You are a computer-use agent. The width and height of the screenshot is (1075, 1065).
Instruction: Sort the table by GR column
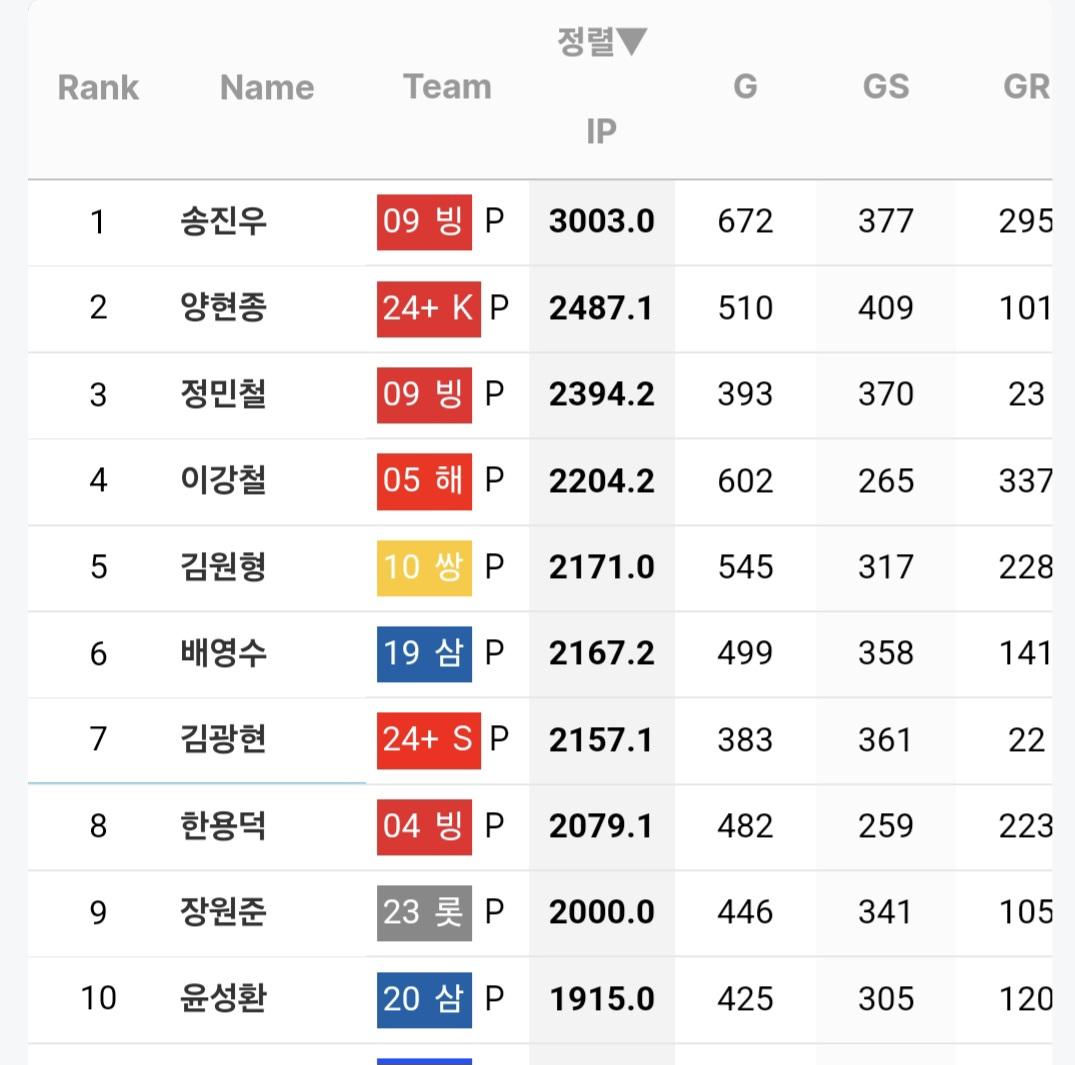pos(1025,87)
